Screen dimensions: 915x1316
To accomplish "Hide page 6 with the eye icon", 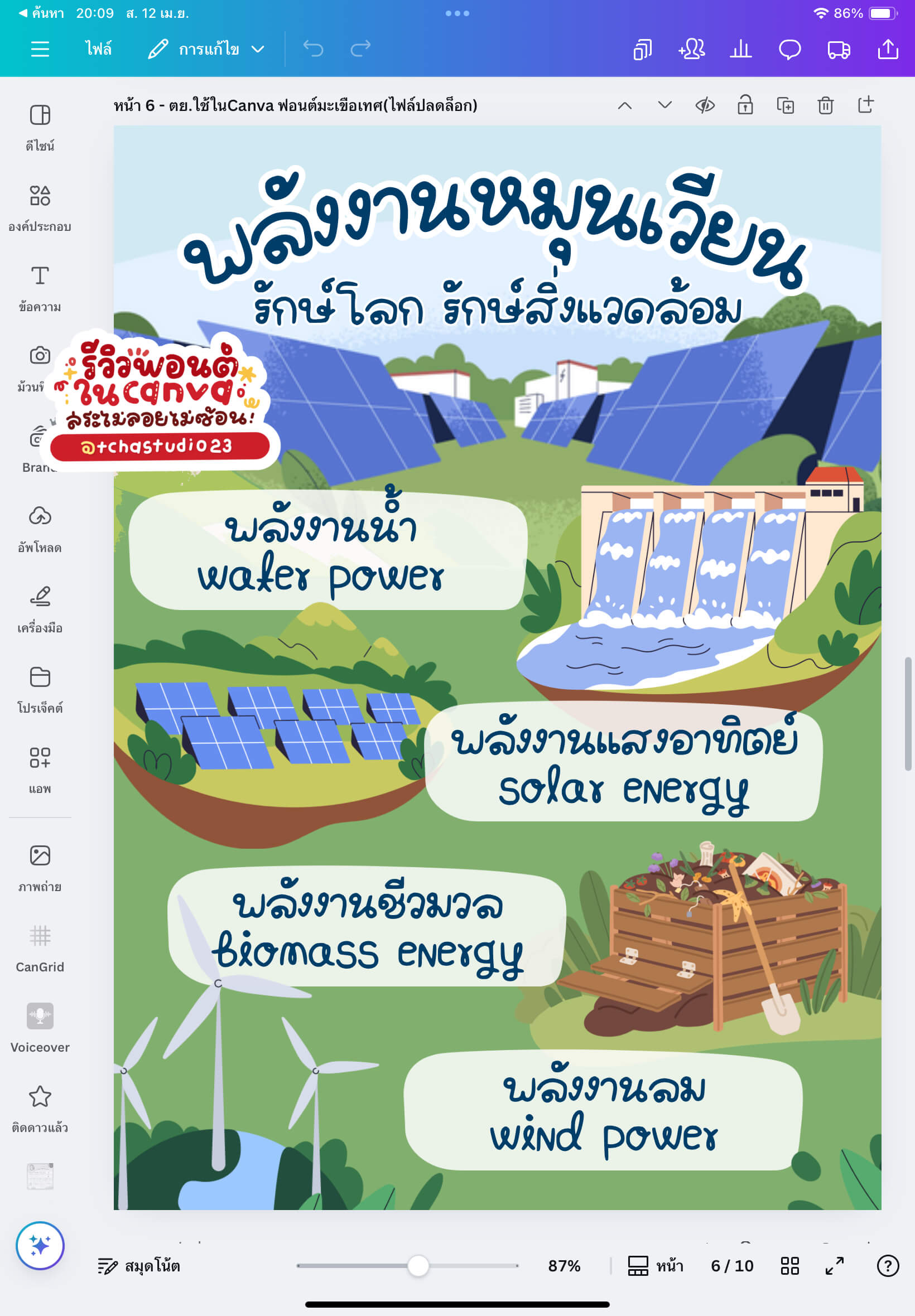I will [705, 105].
